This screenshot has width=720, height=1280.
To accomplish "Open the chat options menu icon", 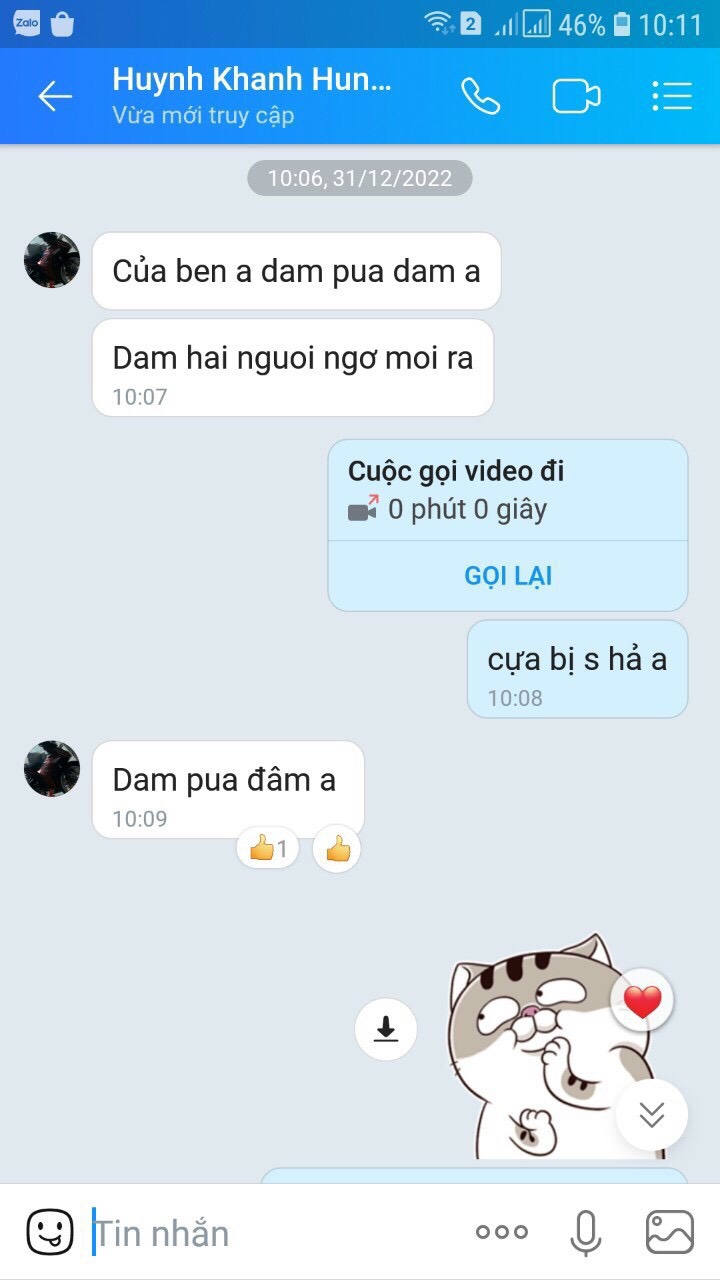I will 672,96.
